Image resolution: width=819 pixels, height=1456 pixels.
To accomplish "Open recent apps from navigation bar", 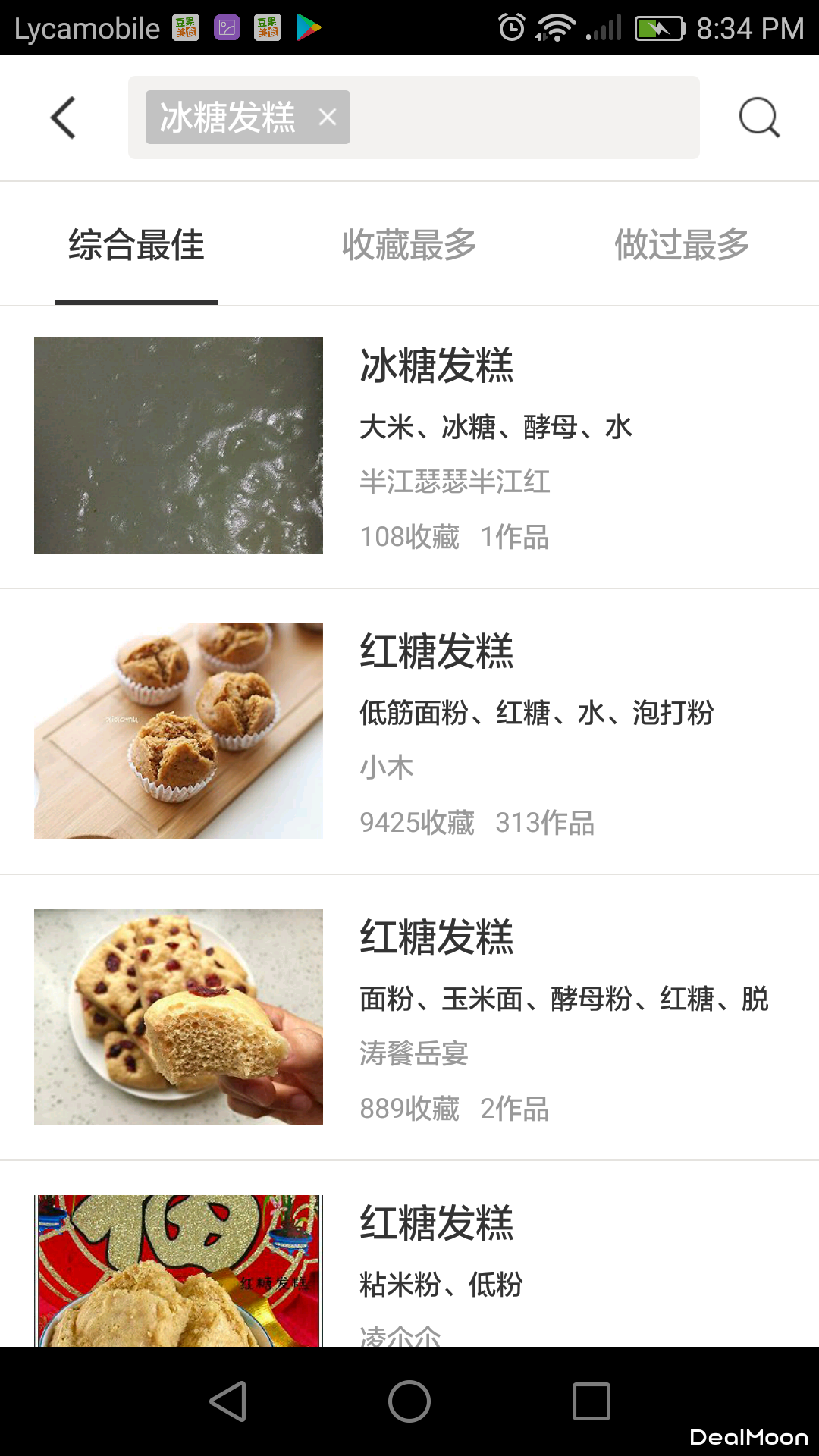I will (x=591, y=1401).
